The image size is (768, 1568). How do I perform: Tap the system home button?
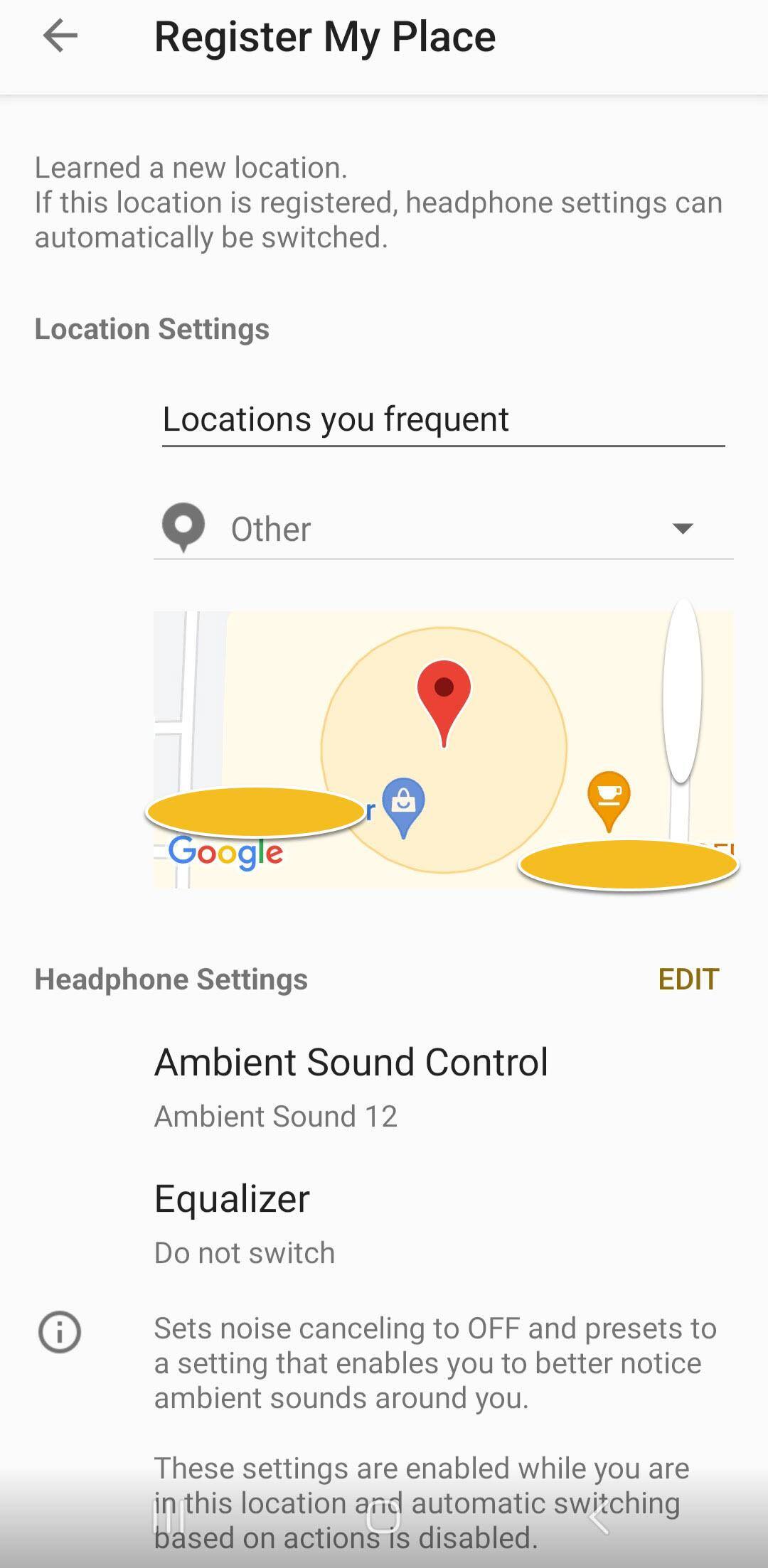click(x=383, y=1517)
